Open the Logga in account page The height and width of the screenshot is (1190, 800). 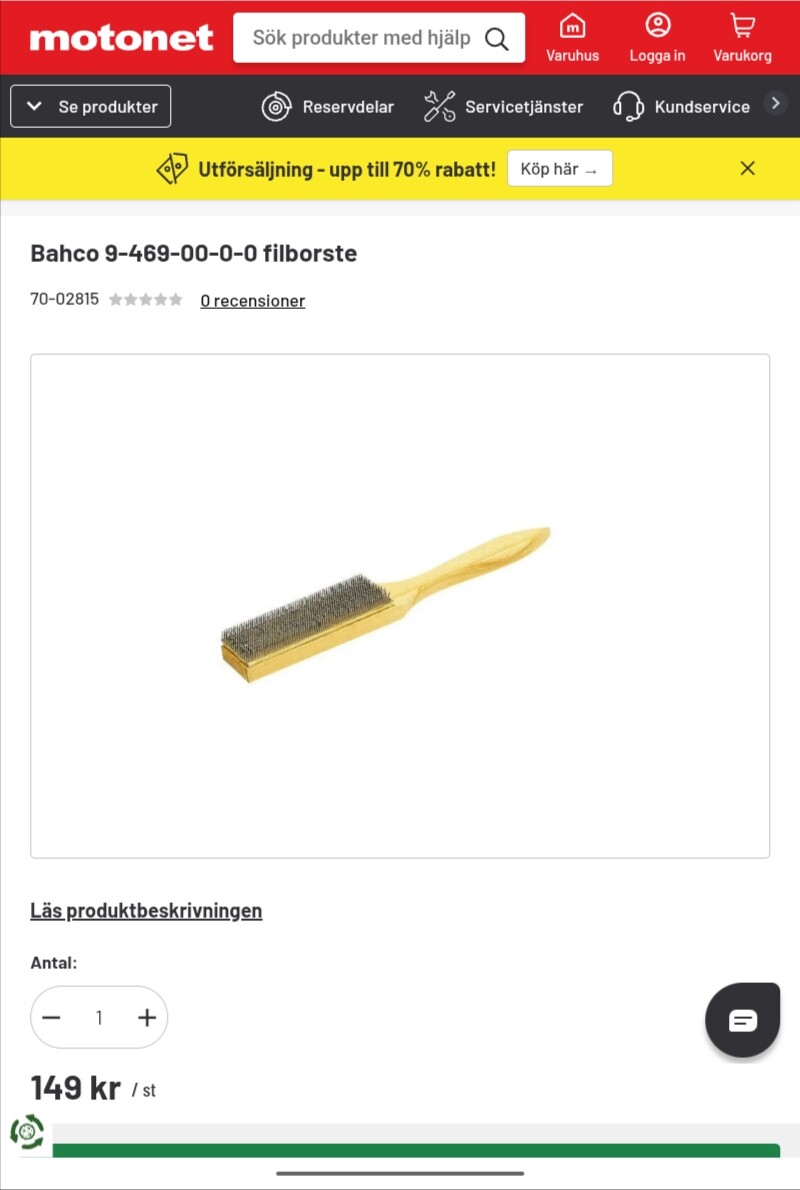657,38
